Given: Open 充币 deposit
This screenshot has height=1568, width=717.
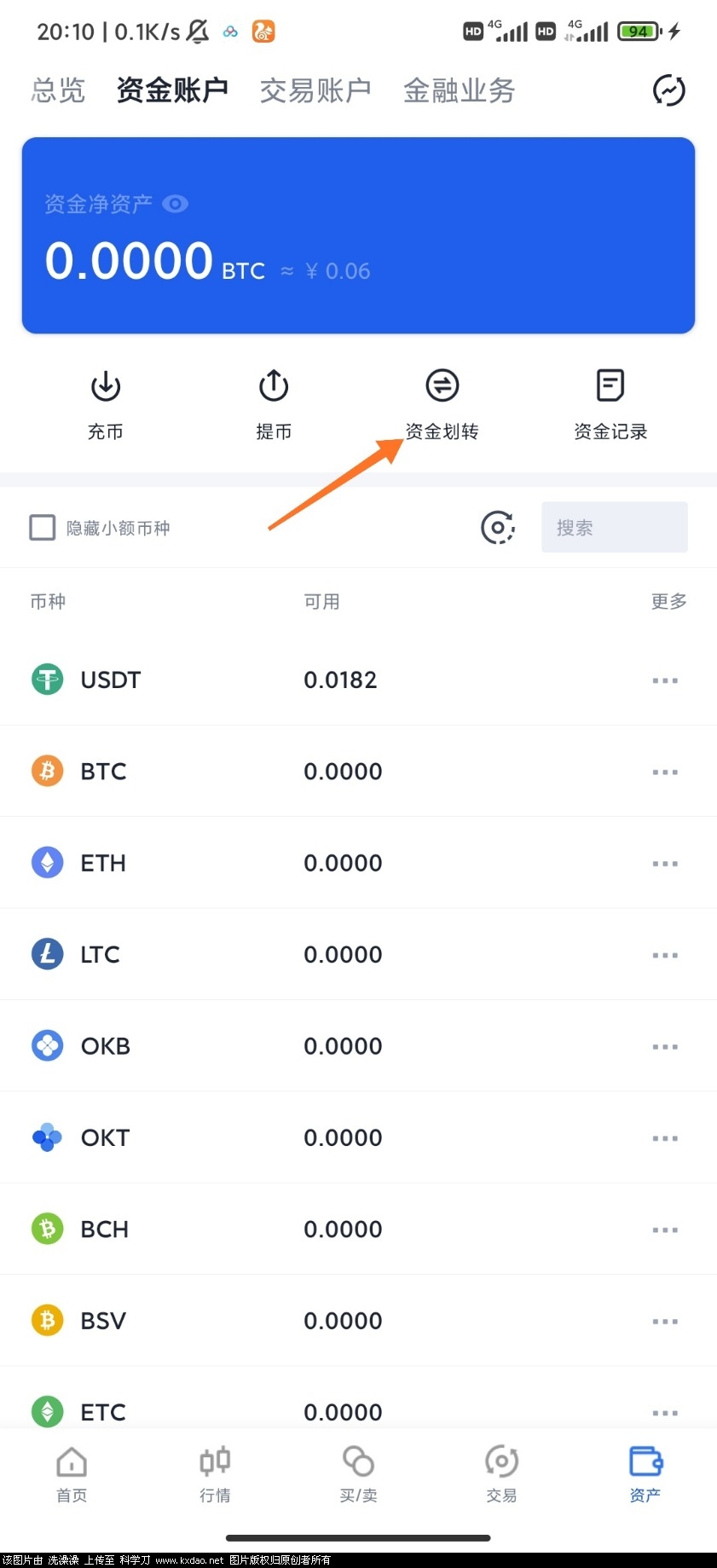Looking at the screenshot, I should pyautogui.click(x=106, y=404).
